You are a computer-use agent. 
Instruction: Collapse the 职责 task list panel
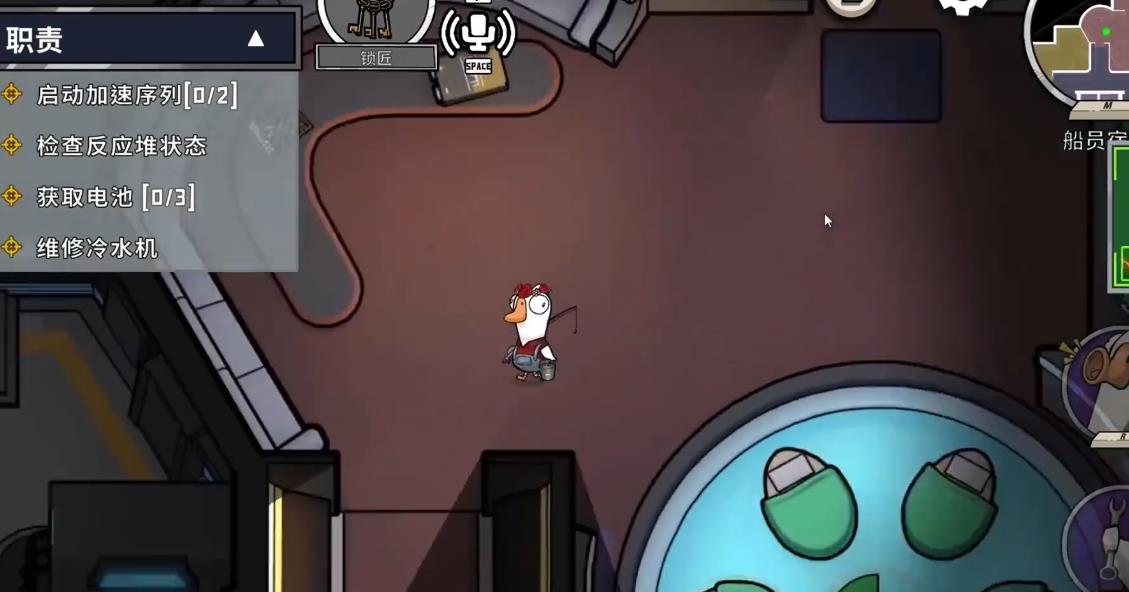(x=256, y=39)
